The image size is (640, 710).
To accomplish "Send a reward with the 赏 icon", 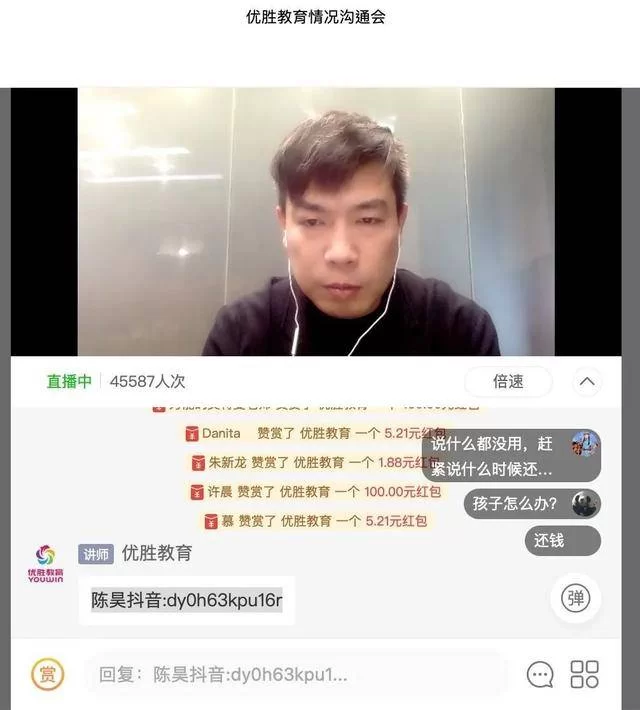I will [47, 674].
